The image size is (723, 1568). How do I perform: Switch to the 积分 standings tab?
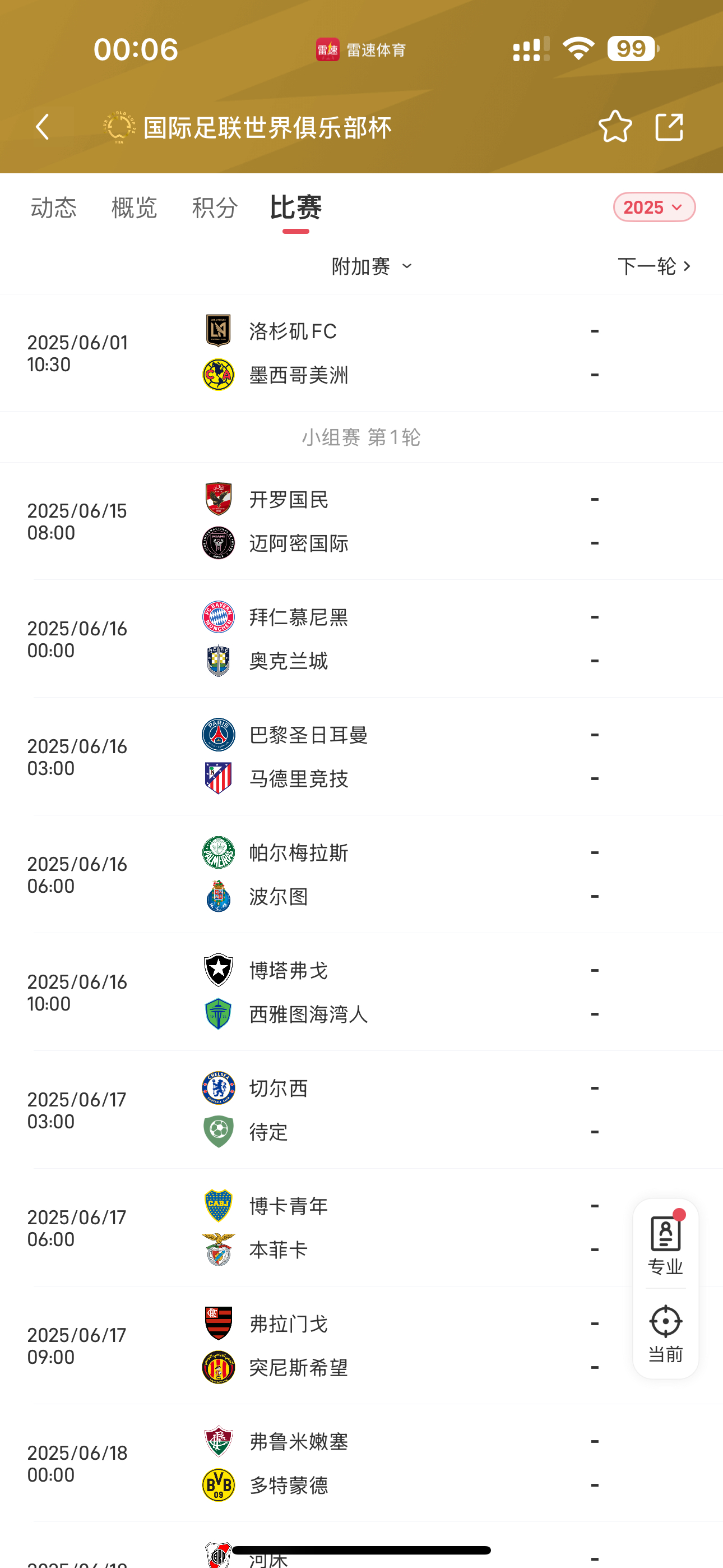pyautogui.click(x=214, y=207)
